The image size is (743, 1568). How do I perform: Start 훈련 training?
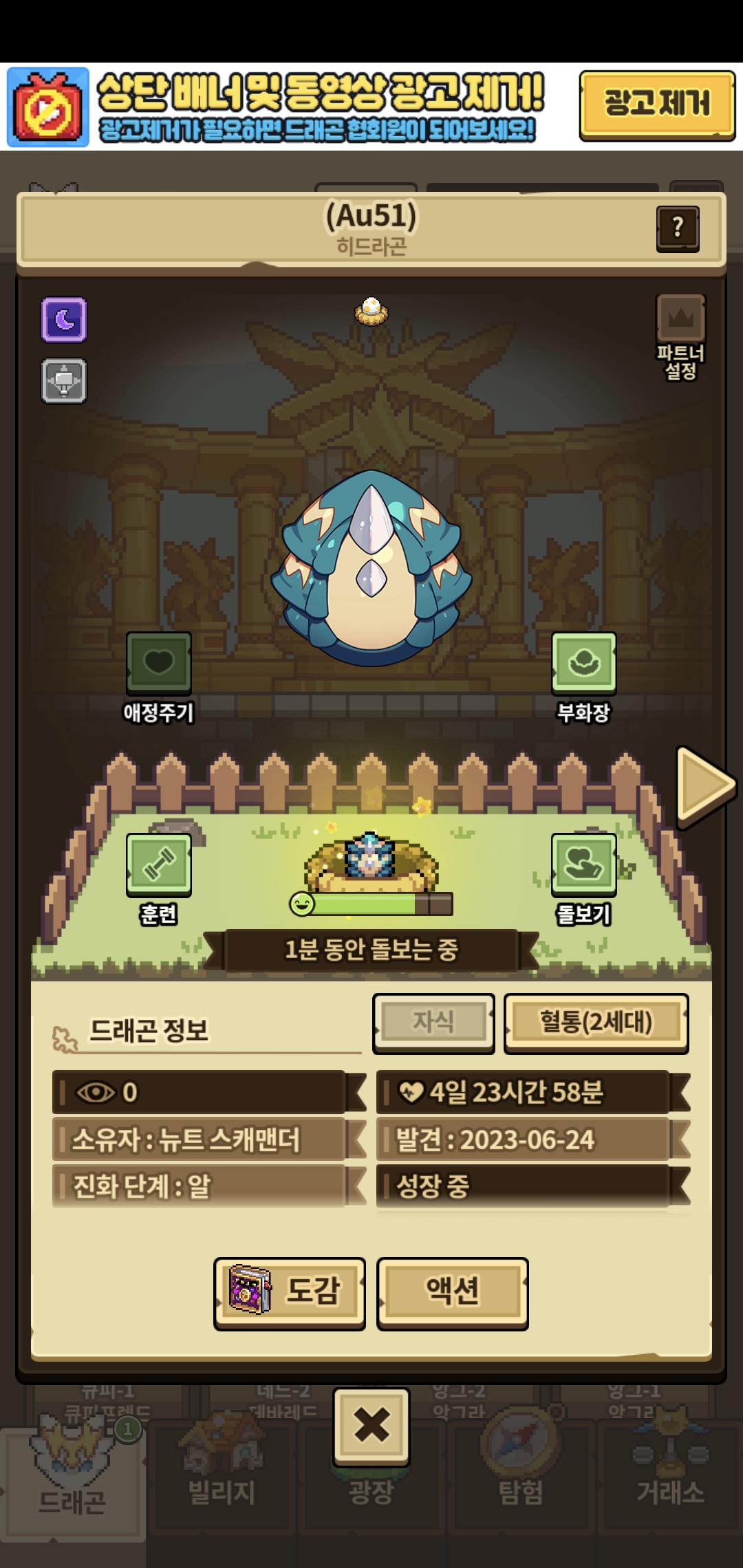click(158, 864)
